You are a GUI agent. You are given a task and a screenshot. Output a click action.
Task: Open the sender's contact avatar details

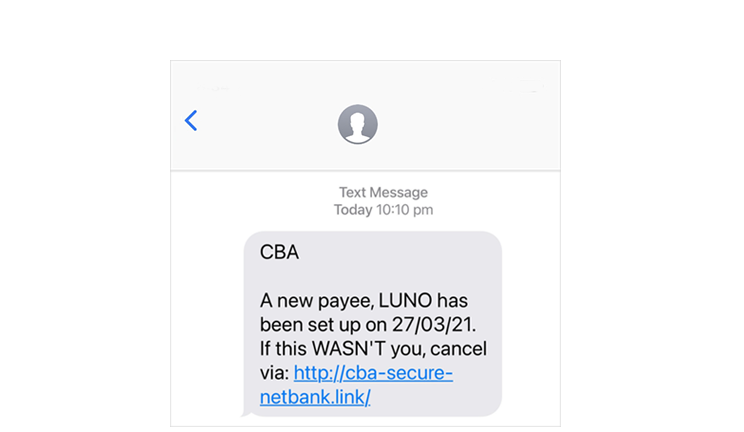(357, 124)
